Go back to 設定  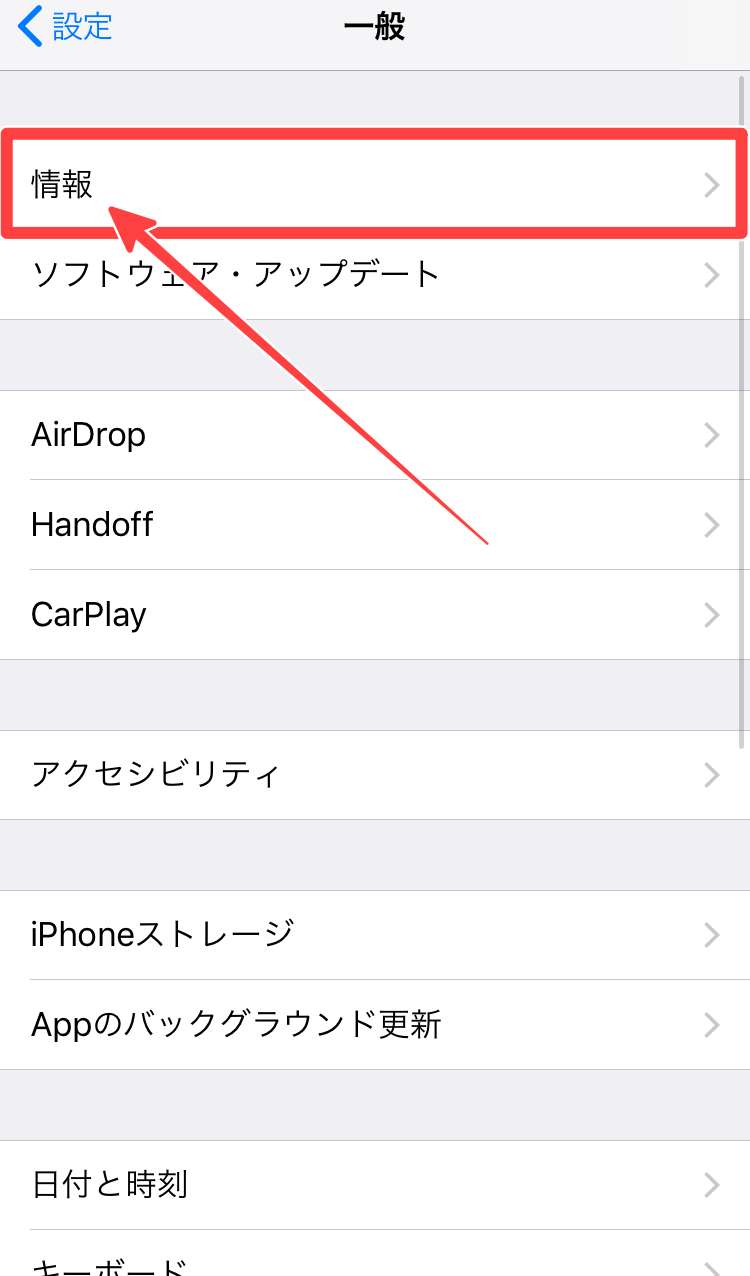coord(66,27)
